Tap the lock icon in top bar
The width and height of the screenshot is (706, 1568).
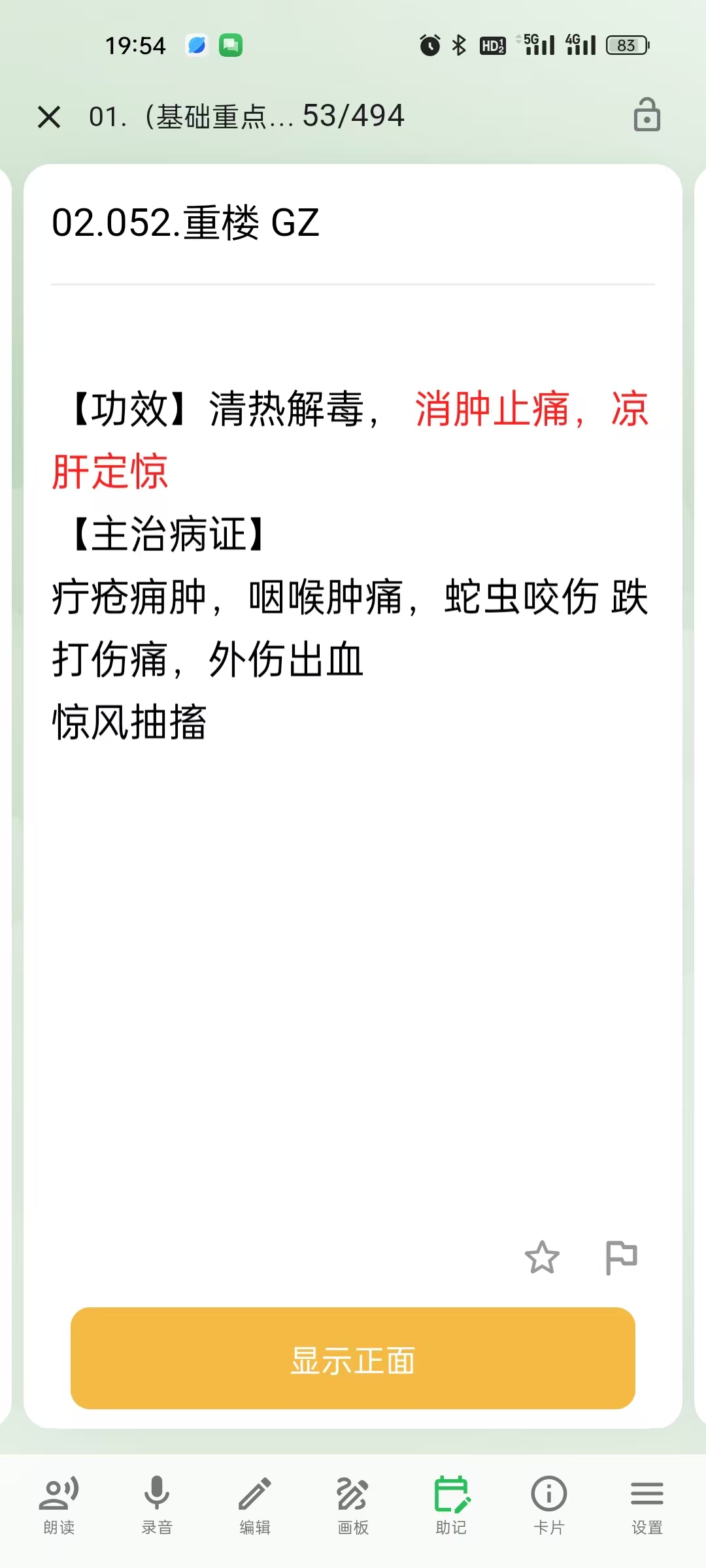tap(647, 116)
